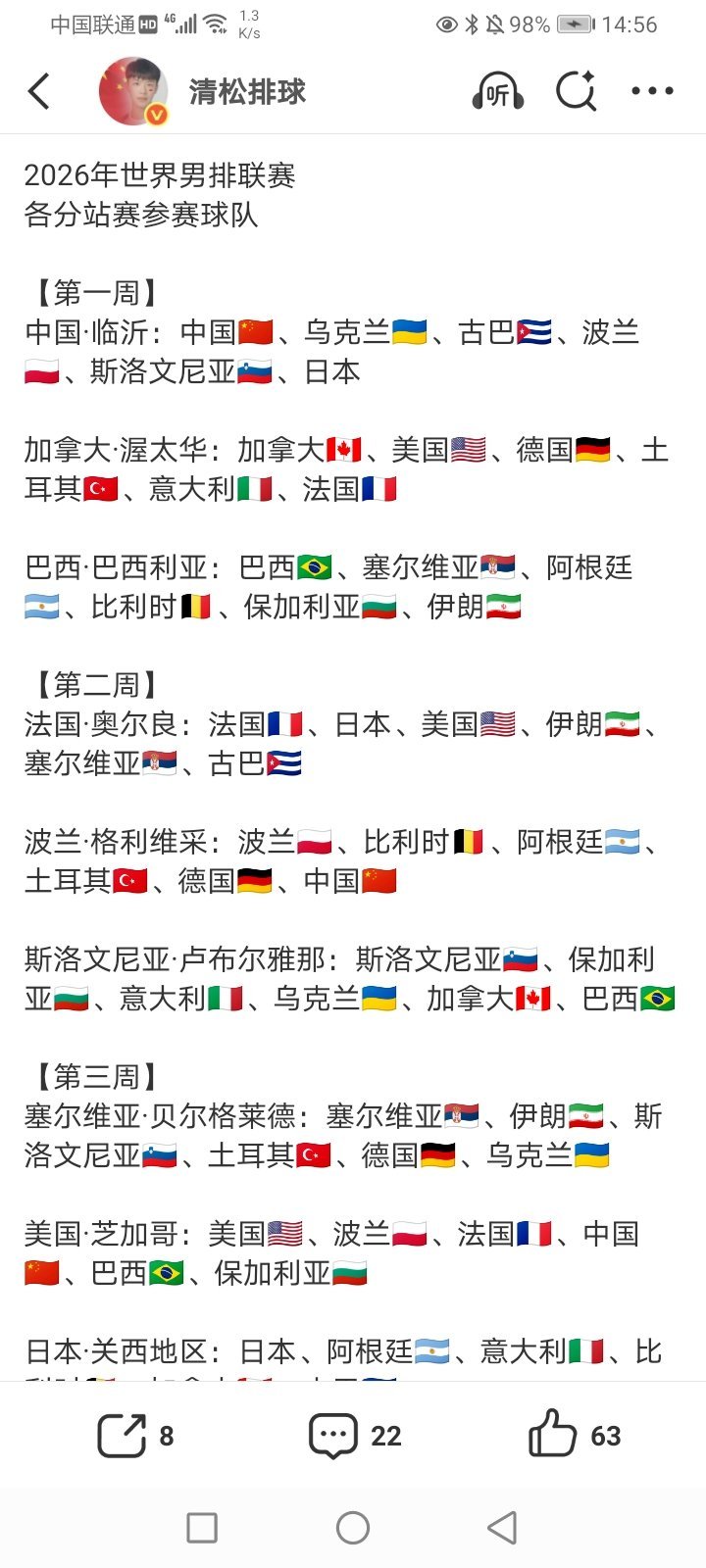Tap the like count 63
The image size is (706, 1568).
click(607, 1435)
